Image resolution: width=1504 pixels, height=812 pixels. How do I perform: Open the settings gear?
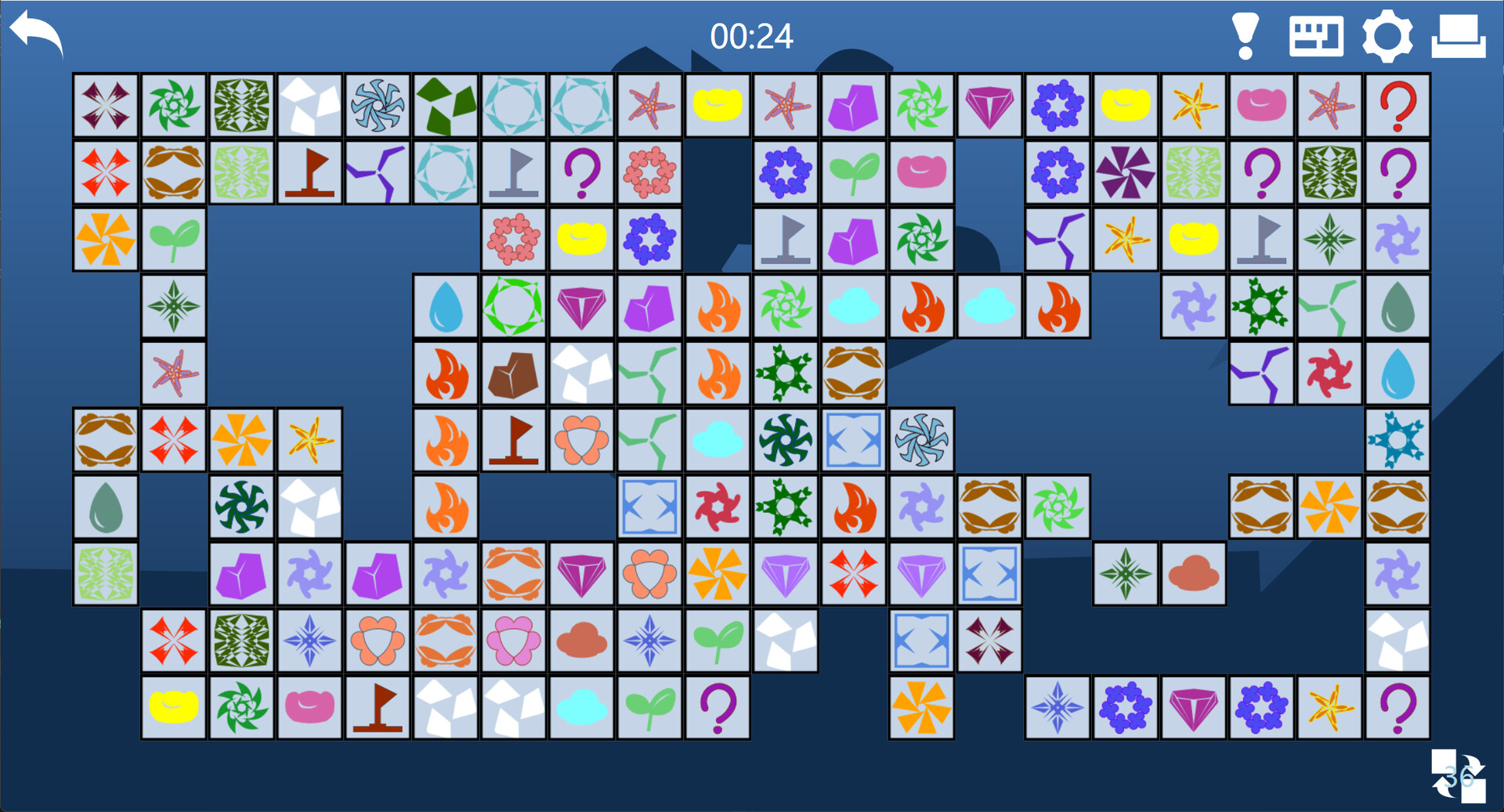(1386, 36)
